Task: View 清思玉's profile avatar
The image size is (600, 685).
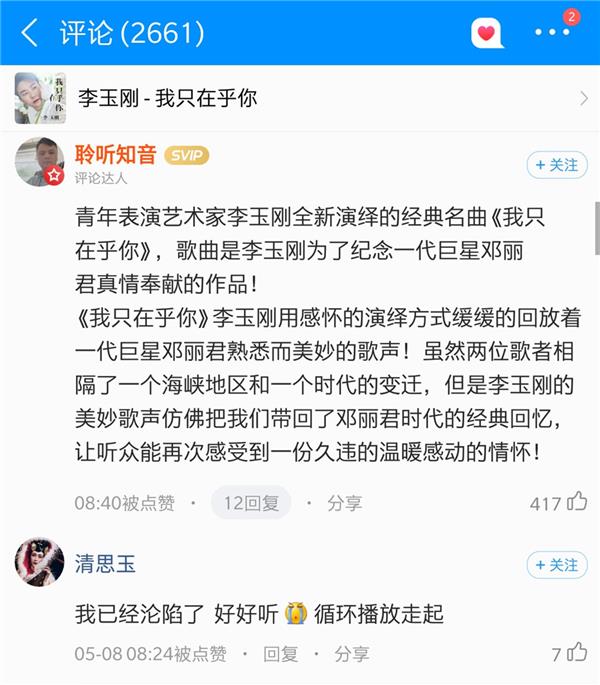Action: point(40,562)
